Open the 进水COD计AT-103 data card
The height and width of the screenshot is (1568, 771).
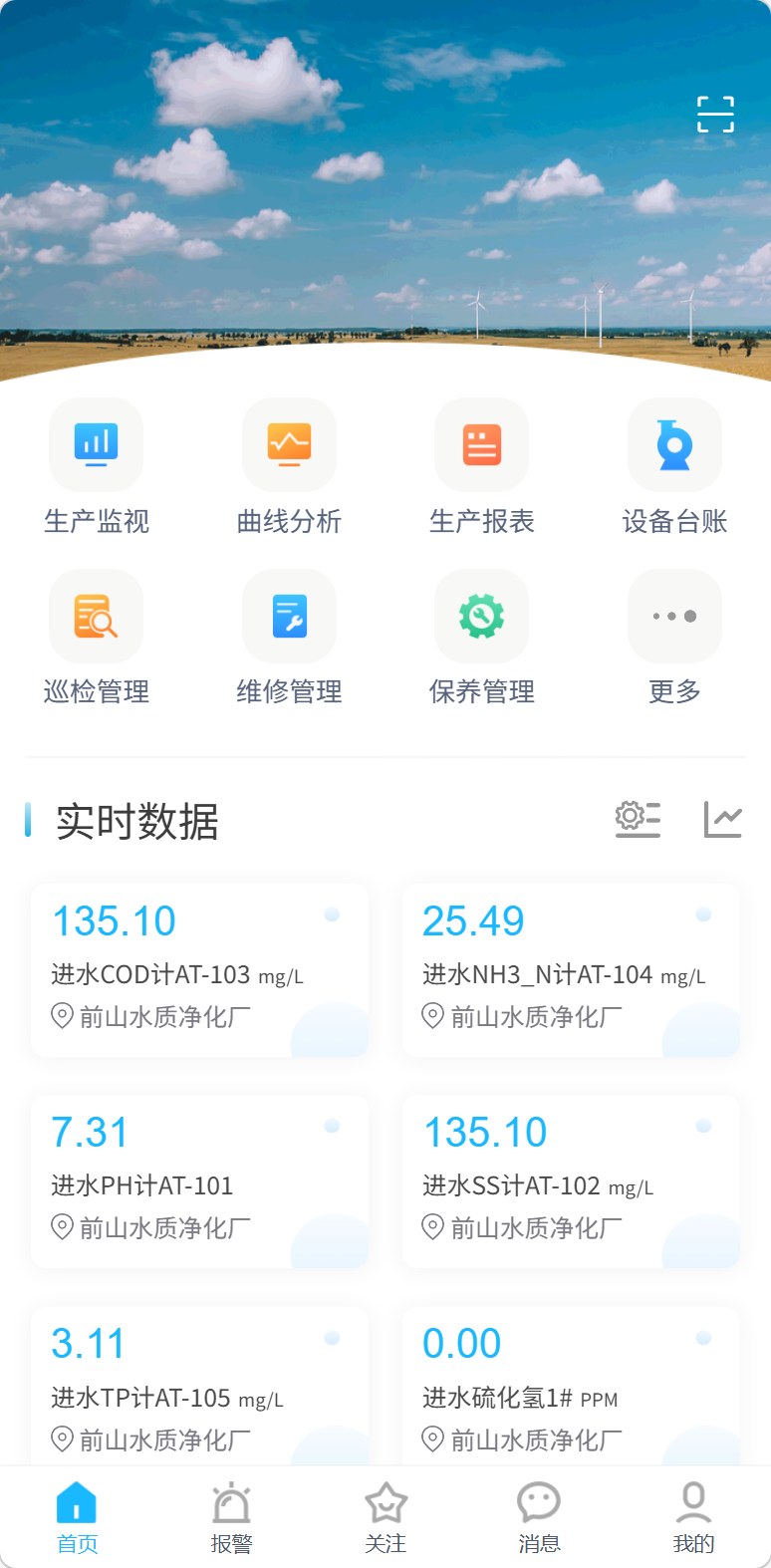pos(199,969)
